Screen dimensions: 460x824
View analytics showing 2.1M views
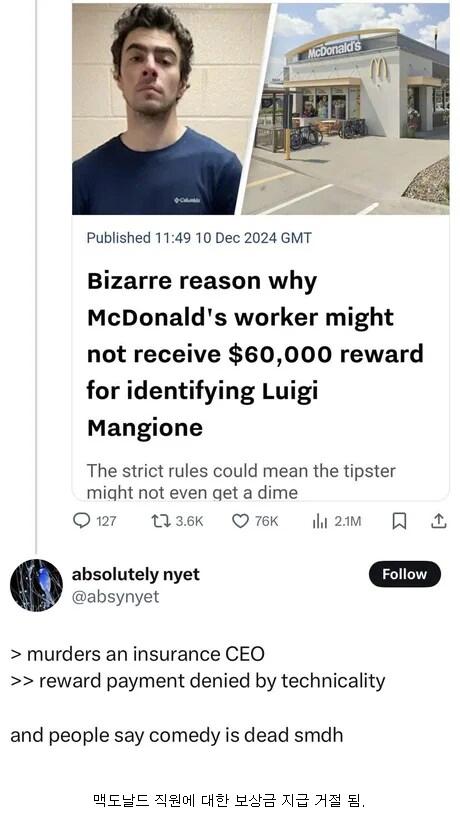point(337,521)
